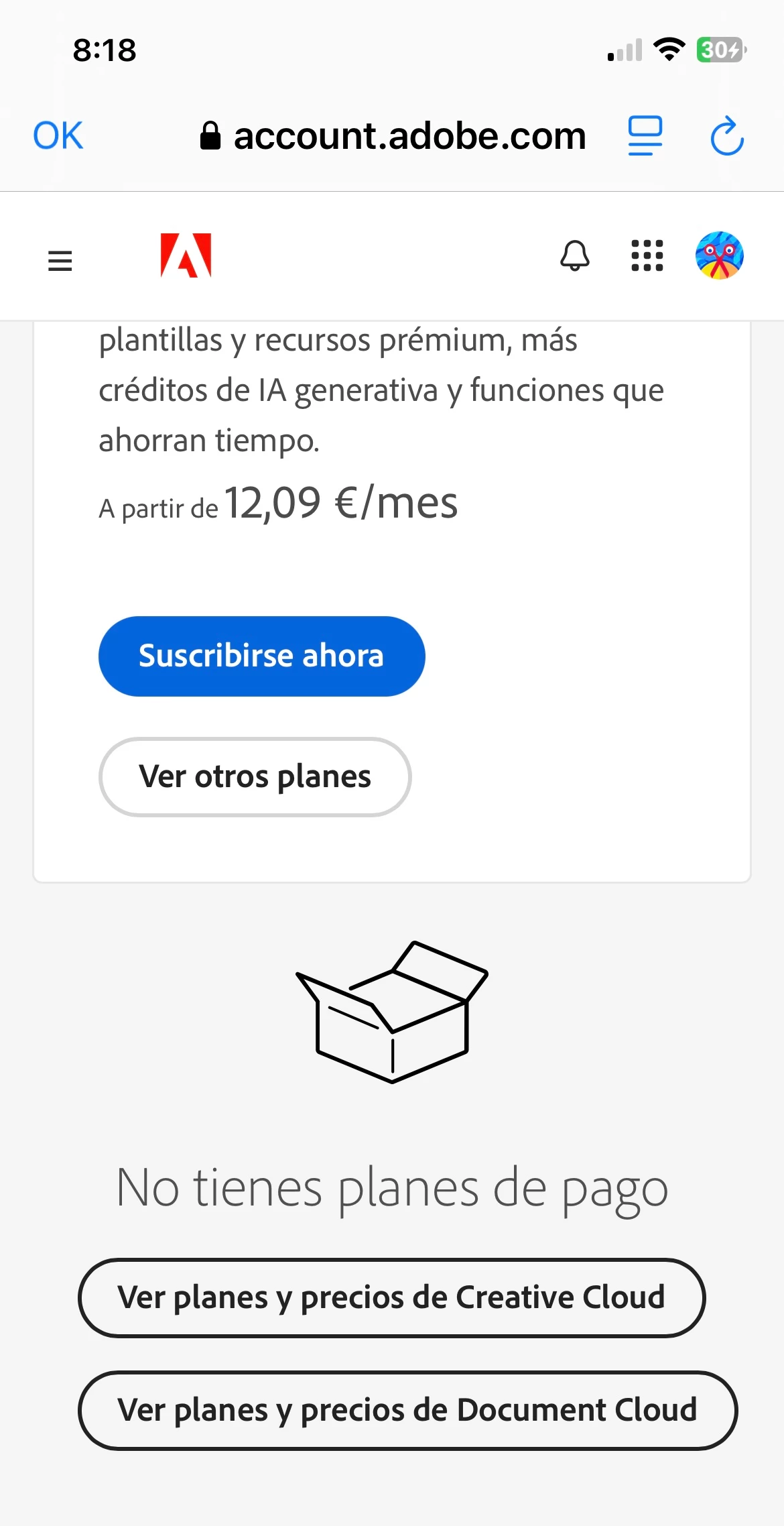Go to Adobe home via logo

[186, 255]
